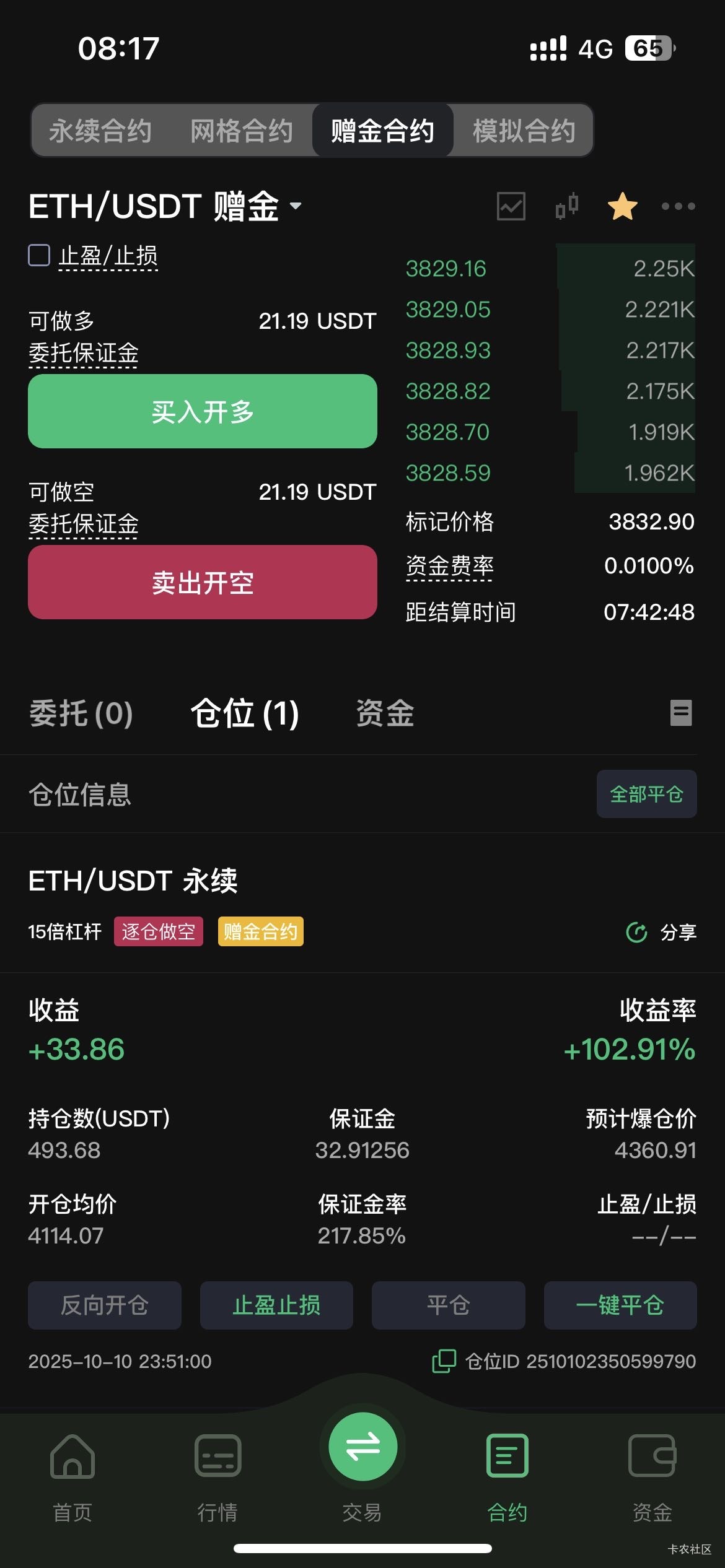
Task: Open the order history list icon
Action: pos(681,713)
